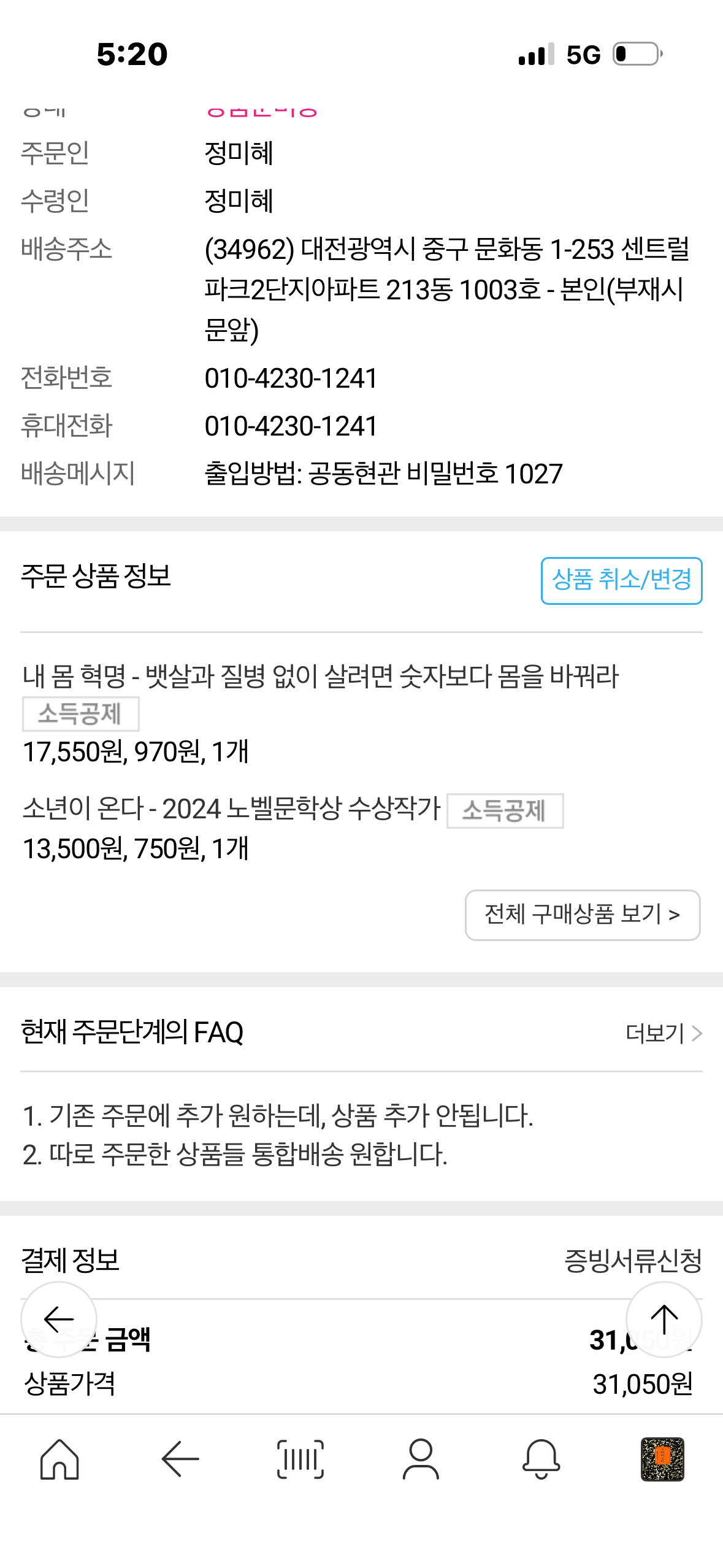Open my account profile icon
The height and width of the screenshot is (1568, 723).
click(x=421, y=1459)
